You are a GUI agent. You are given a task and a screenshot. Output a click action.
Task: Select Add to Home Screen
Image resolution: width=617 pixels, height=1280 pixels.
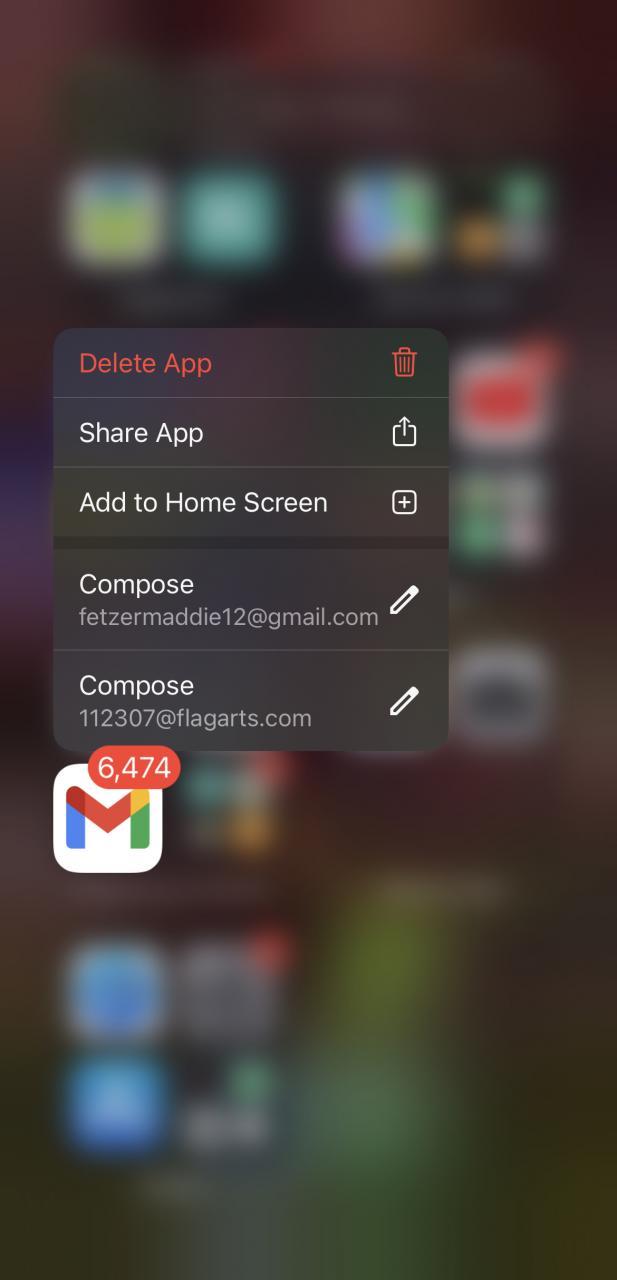[x=250, y=502]
